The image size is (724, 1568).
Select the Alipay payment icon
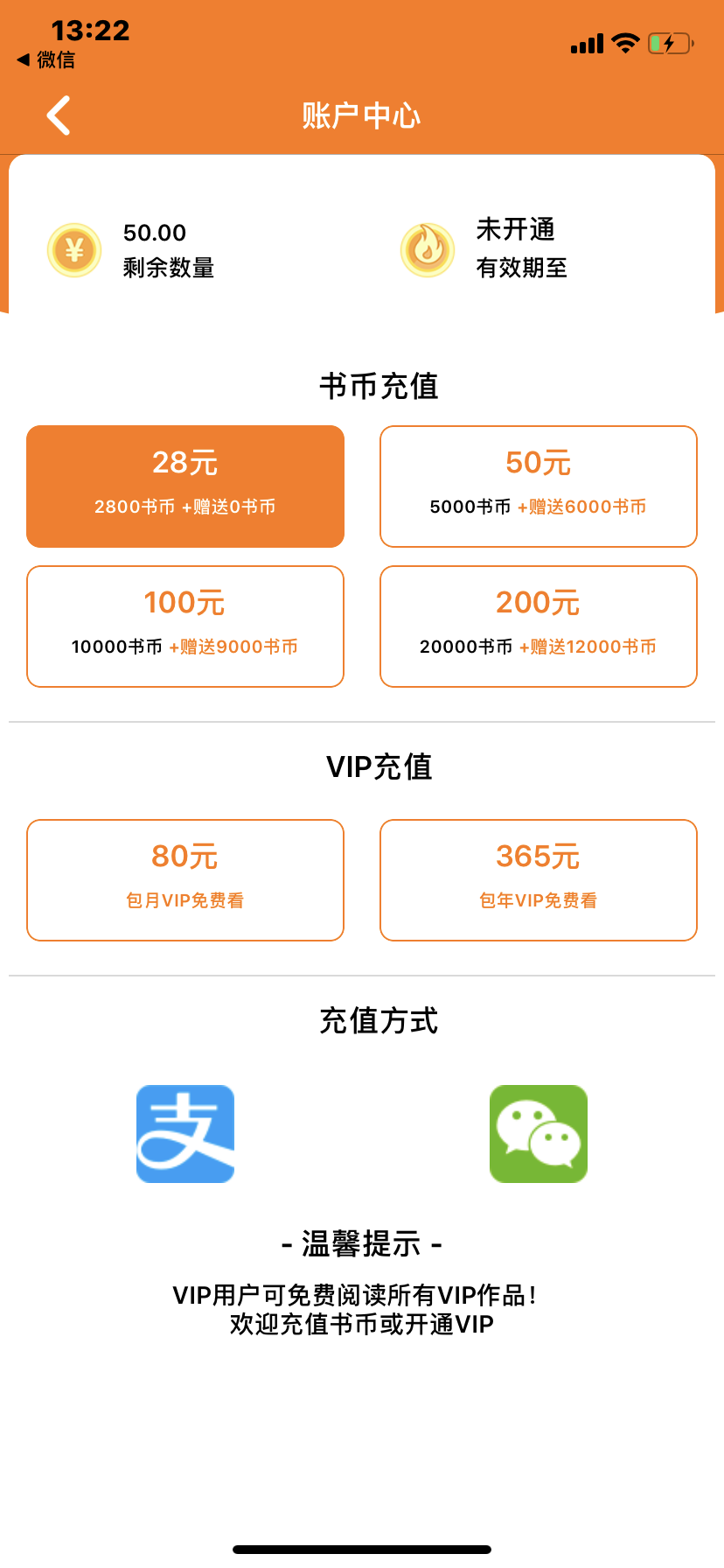(x=184, y=1133)
